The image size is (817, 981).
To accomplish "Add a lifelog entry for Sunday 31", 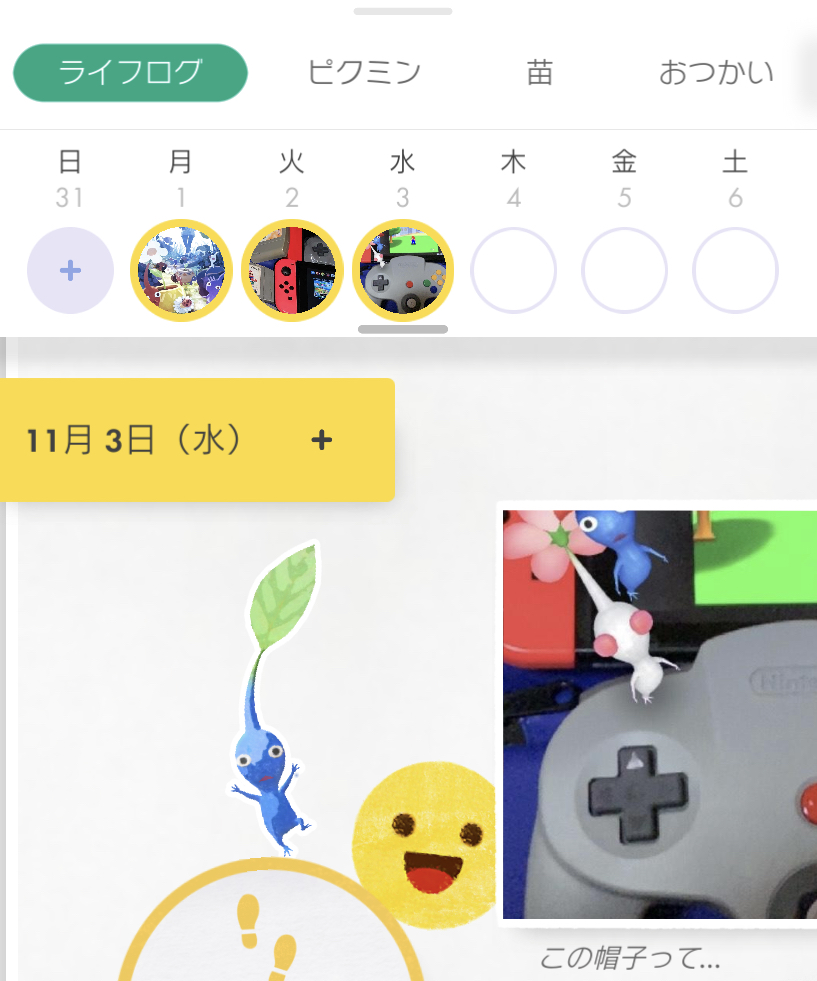I will (70, 271).
